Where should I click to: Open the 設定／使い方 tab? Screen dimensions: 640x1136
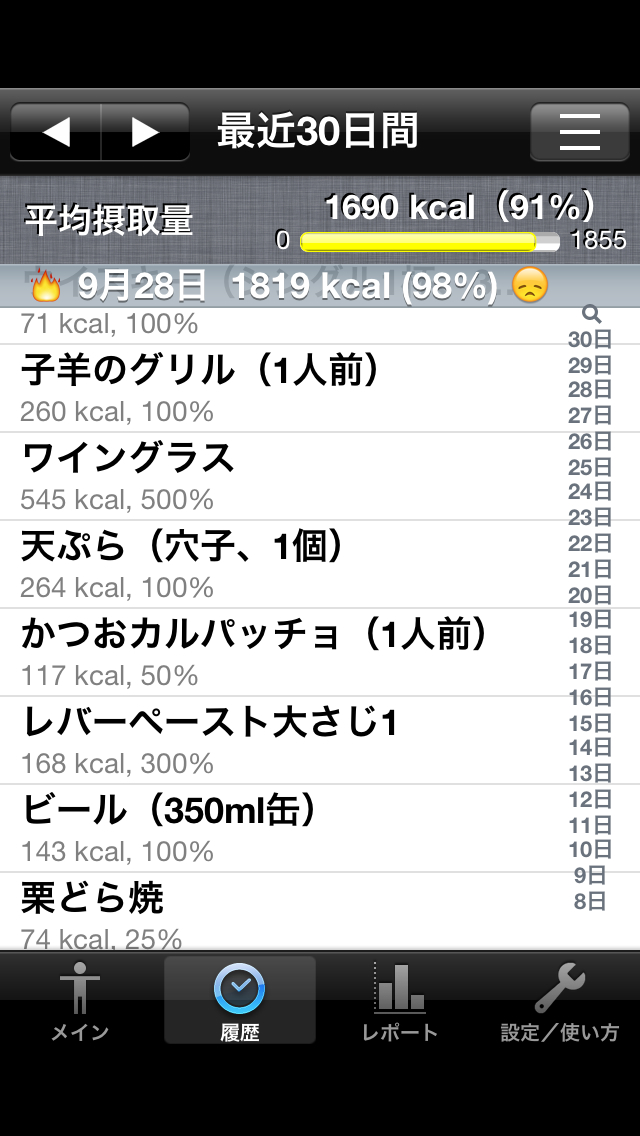coord(560,1001)
